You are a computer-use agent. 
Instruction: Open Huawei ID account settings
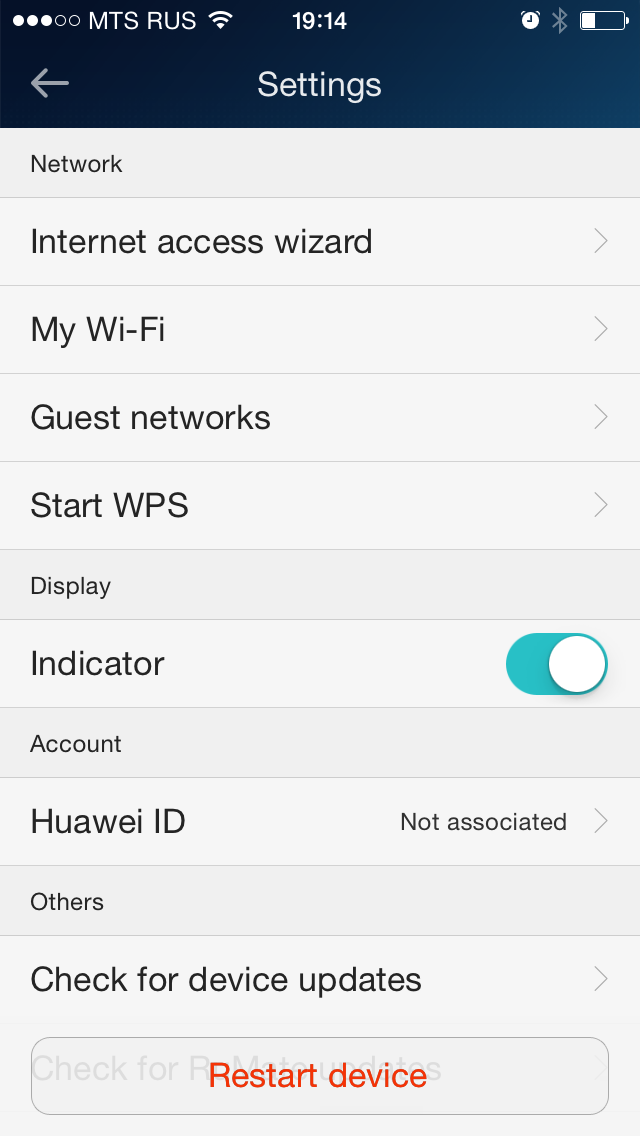(x=320, y=822)
